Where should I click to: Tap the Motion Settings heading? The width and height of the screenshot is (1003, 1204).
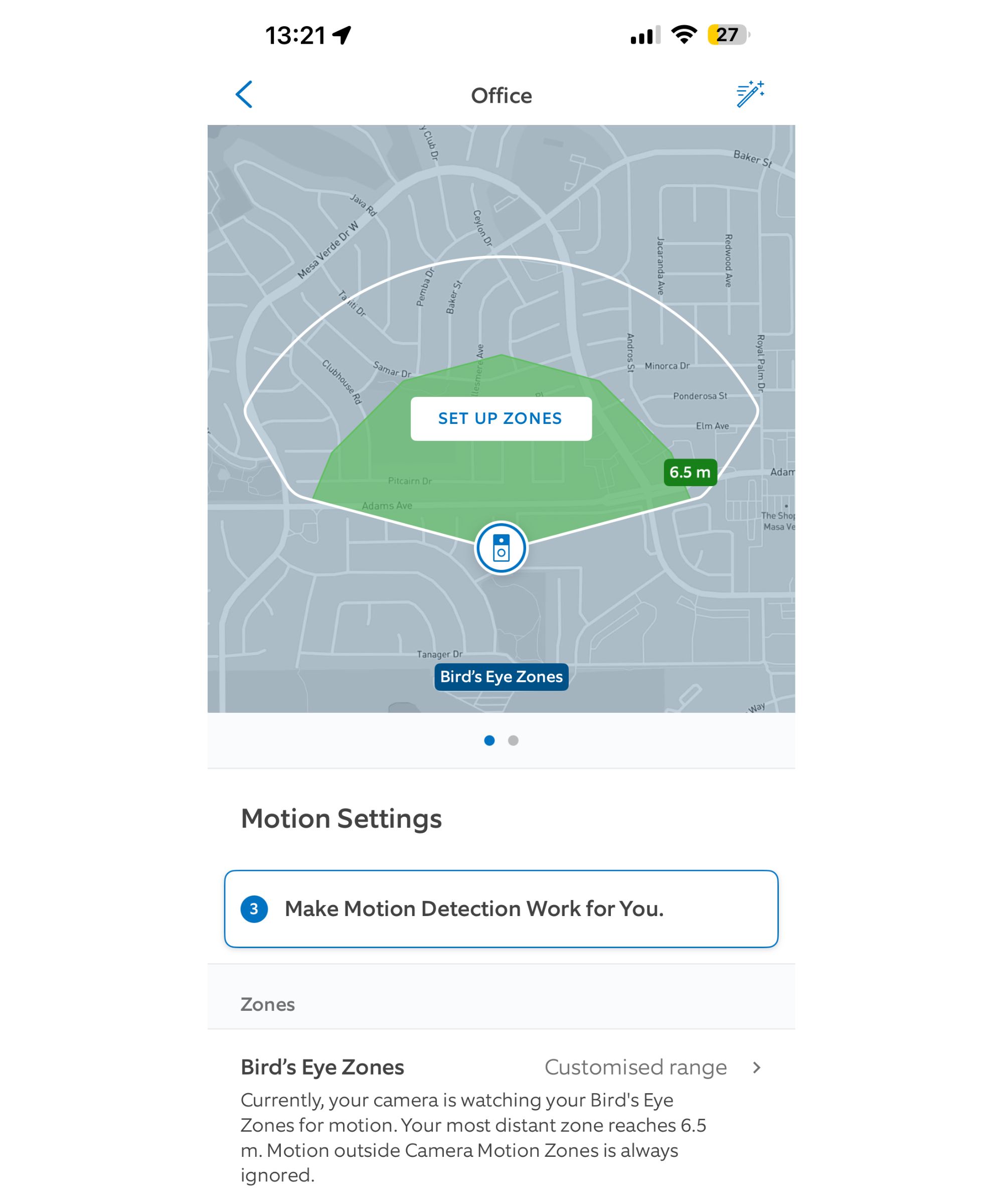(x=342, y=819)
